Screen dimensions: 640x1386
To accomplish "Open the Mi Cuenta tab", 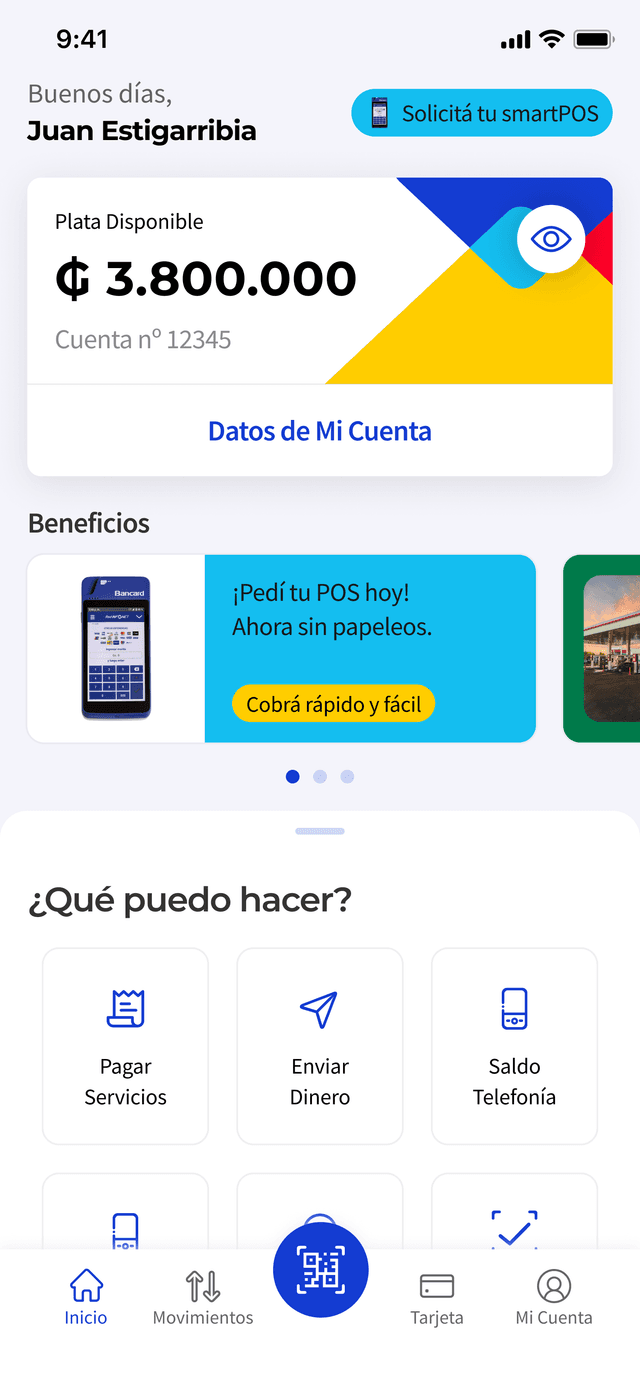I will (554, 1297).
